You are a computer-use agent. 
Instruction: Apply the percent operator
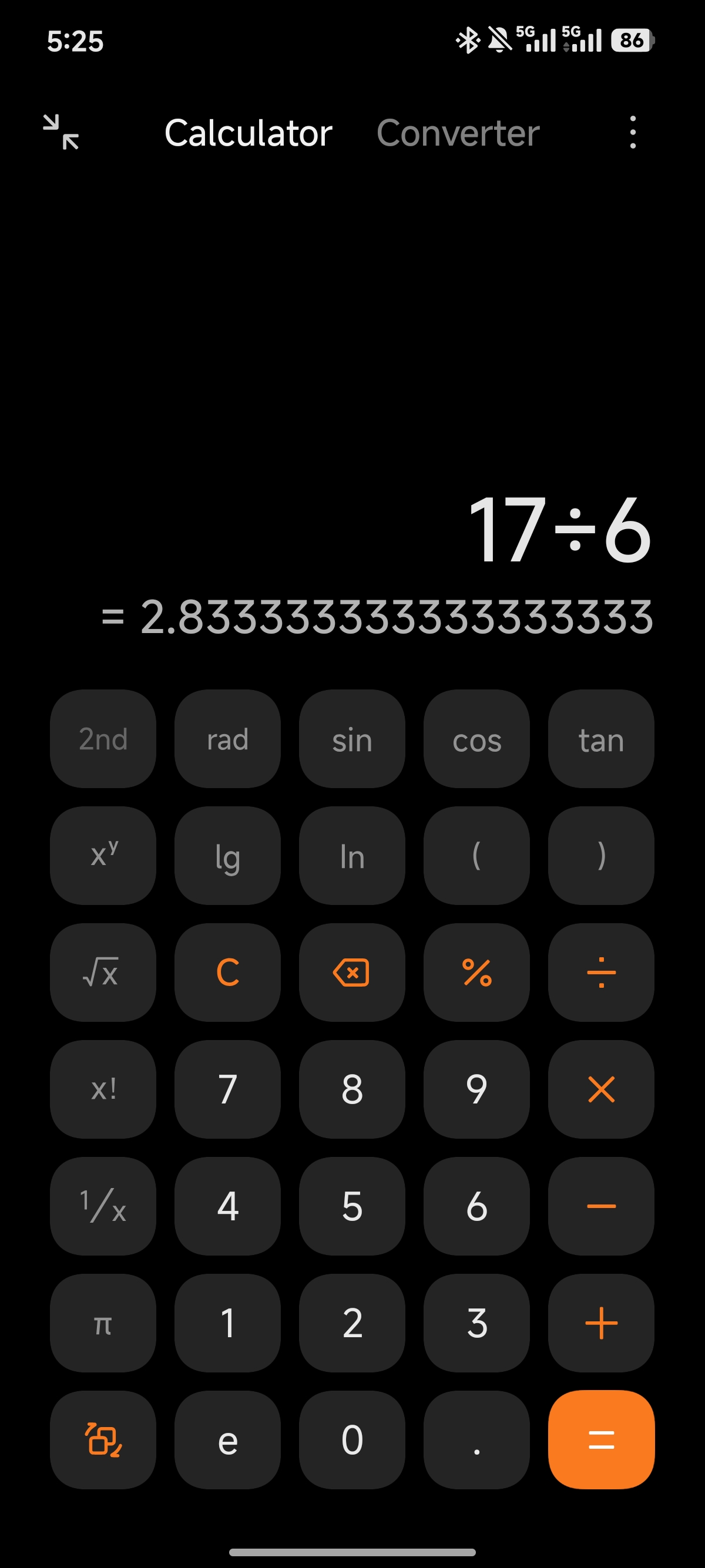click(x=476, y=973)
